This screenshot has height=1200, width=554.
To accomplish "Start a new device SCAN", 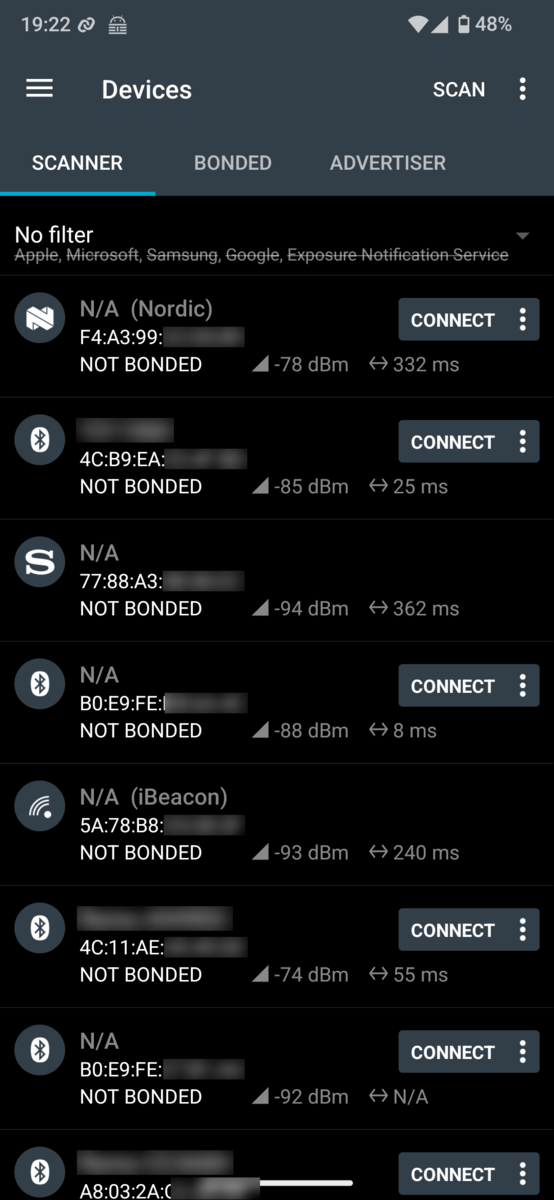I will coord(459,89).
